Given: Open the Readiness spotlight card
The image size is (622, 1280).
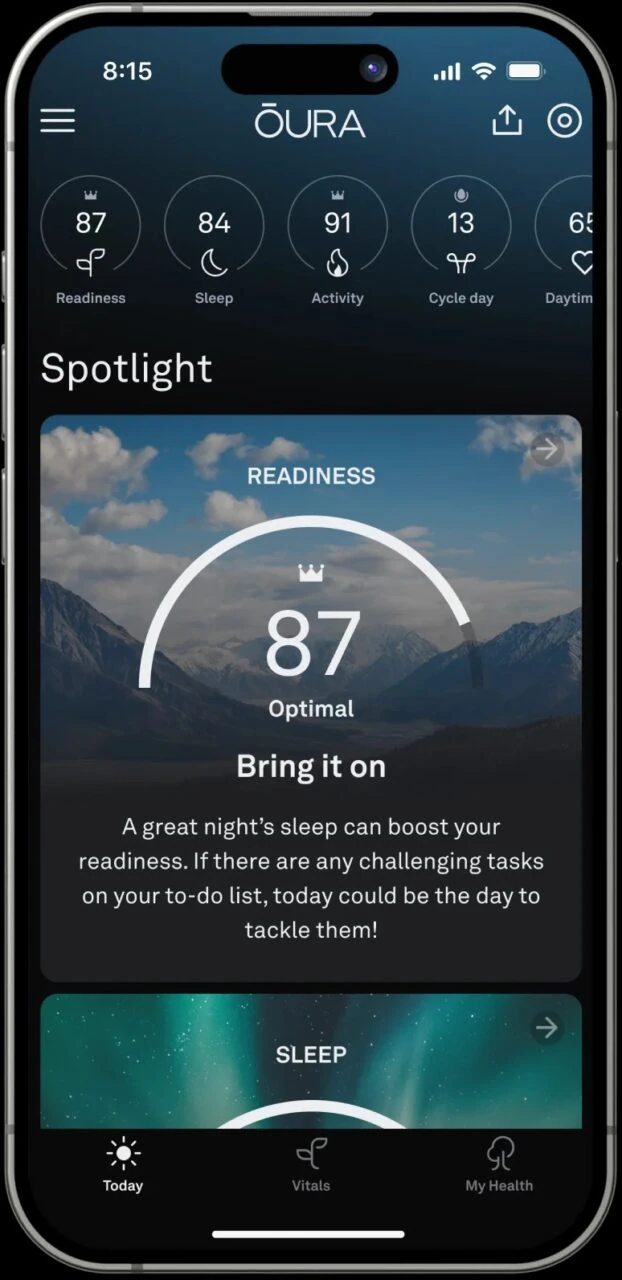Looking at the screenshot, I should point(310,698).
